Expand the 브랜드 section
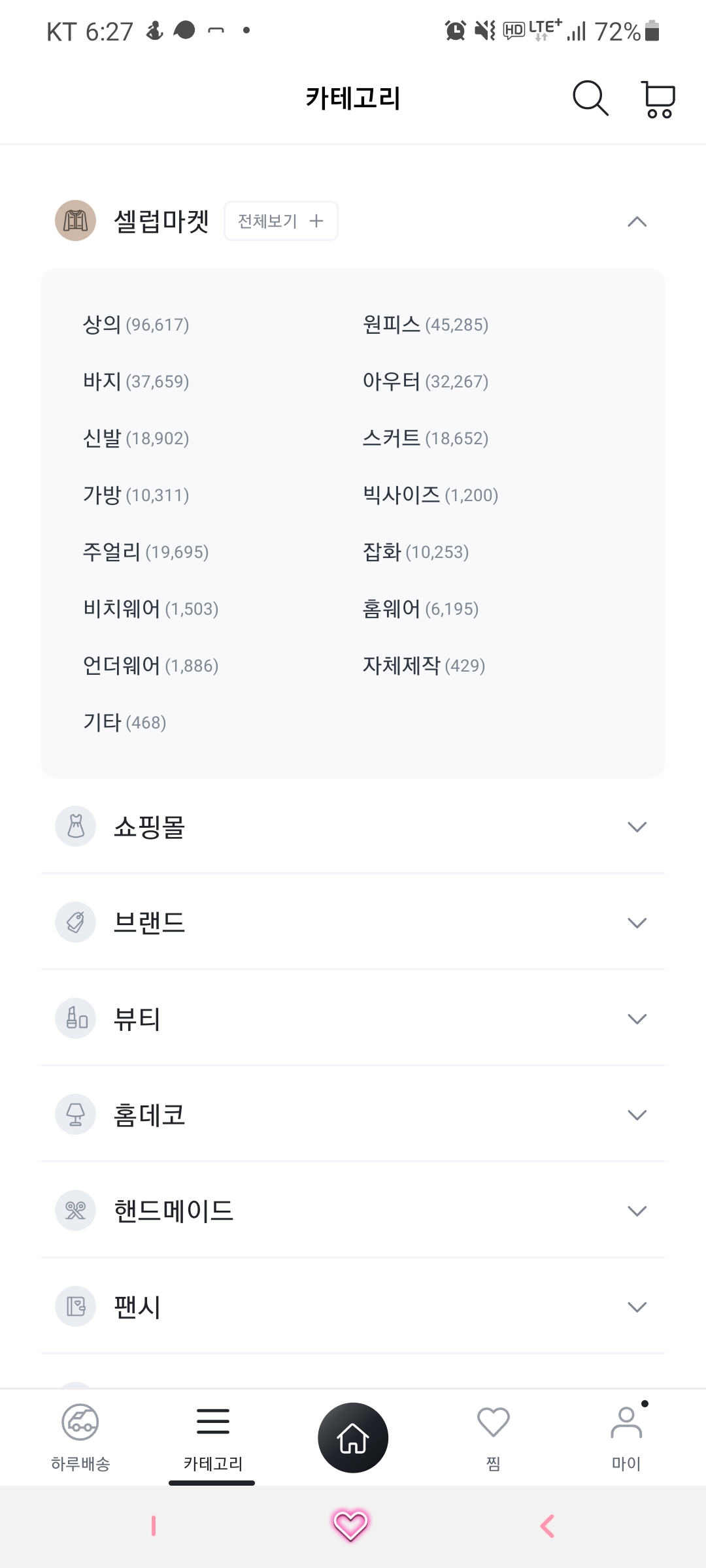 point(353,923)
